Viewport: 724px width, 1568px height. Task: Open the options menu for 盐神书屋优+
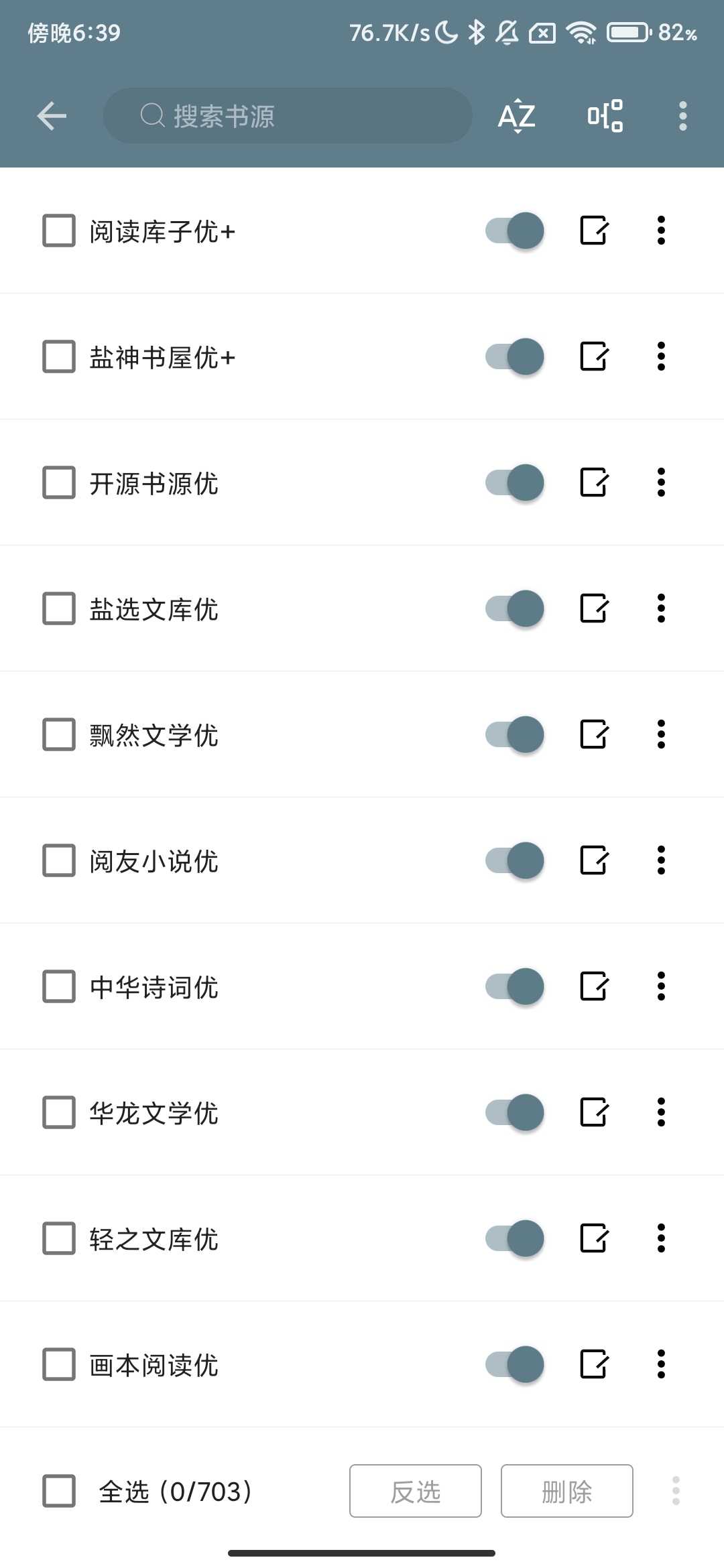point(661,356)
